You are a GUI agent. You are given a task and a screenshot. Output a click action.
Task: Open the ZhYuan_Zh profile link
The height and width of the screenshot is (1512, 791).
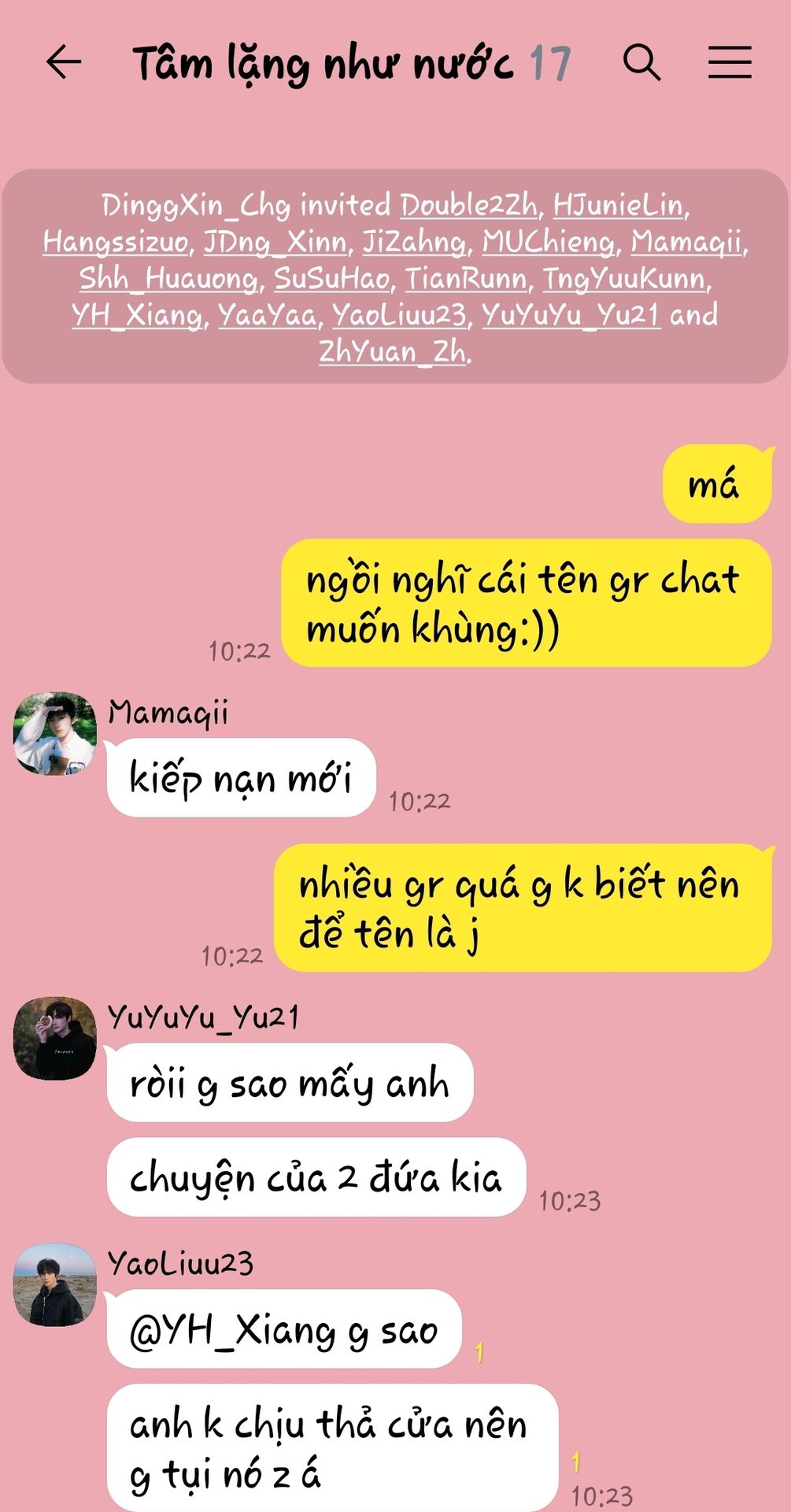tap(393, 351)
